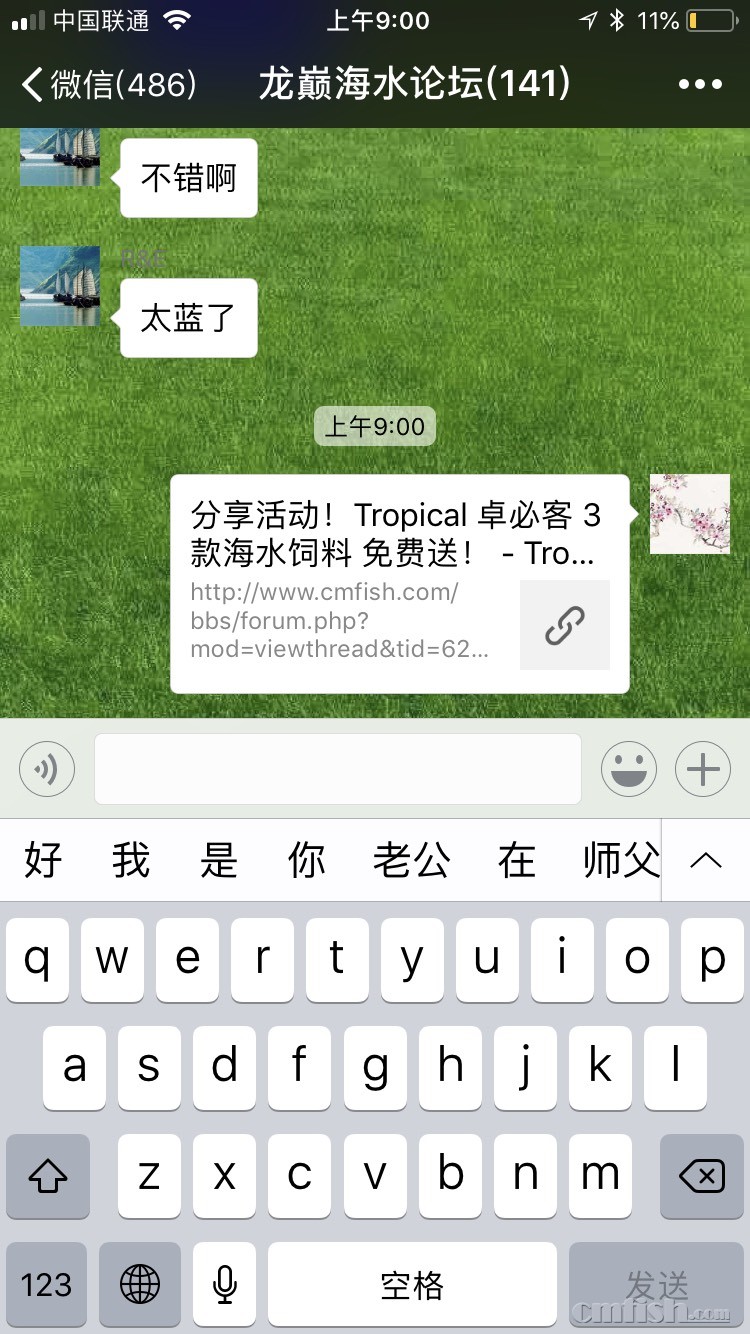The image size is (750, 1334).
Task: Collapse the predictive text bar with the chevron
Action: [x=706, y=860]
